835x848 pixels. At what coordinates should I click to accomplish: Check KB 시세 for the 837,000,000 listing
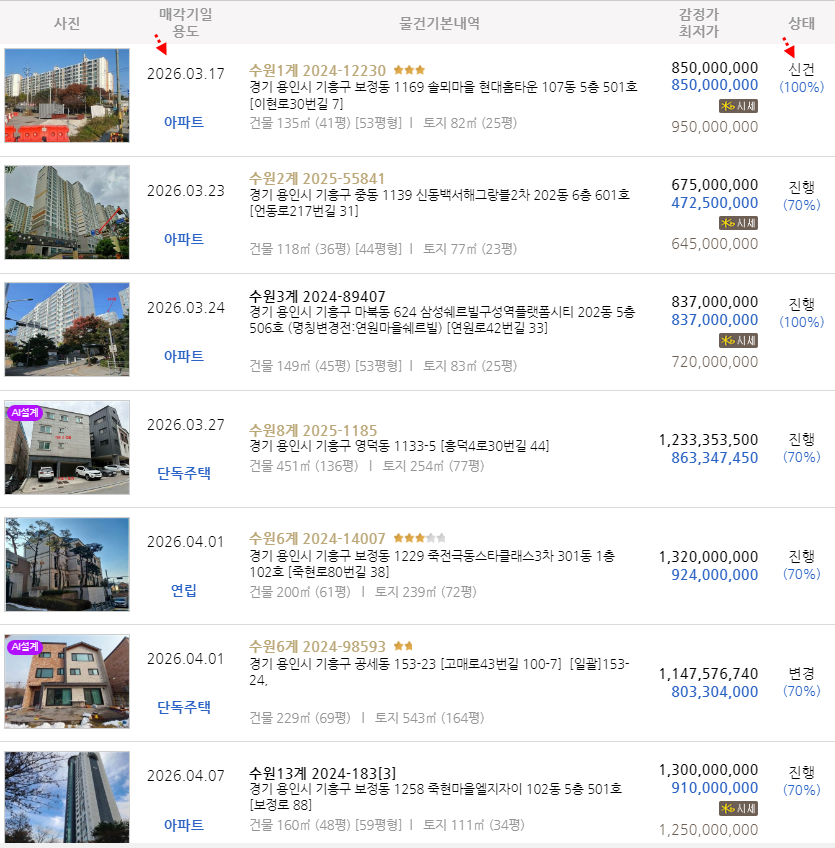738,340
